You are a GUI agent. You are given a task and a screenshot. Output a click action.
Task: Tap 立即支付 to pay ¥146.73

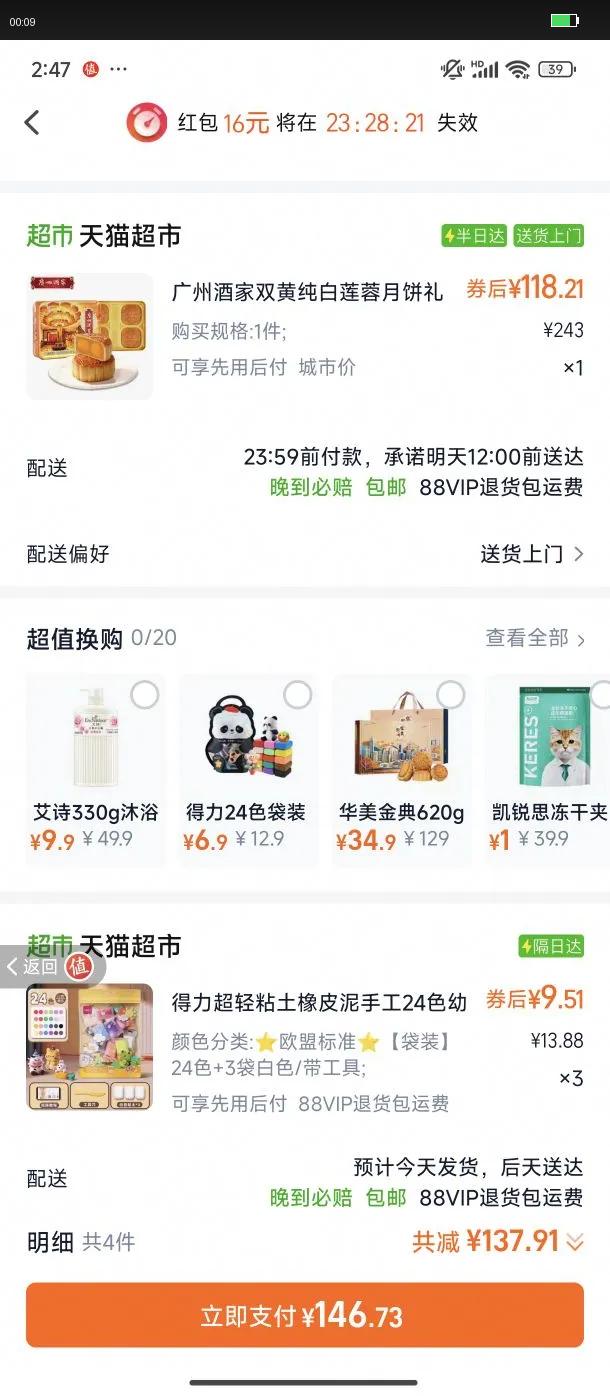304,1315
